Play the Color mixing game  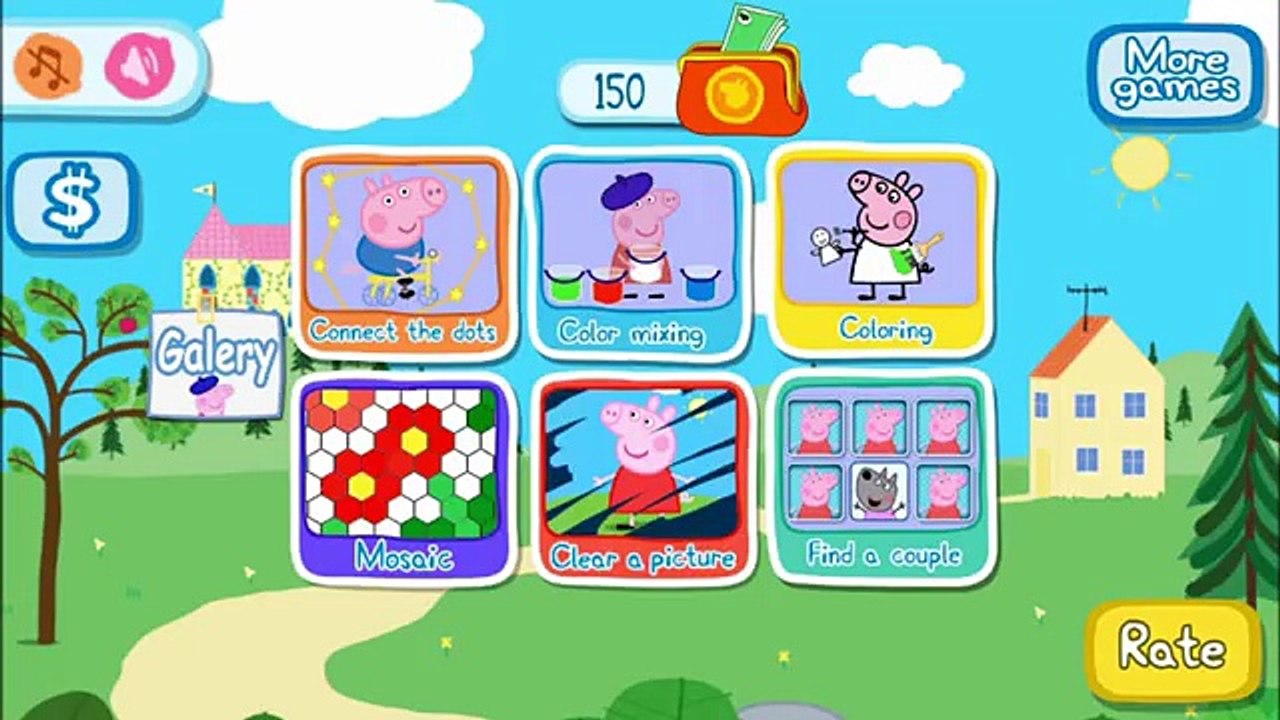tap(637, 254)
